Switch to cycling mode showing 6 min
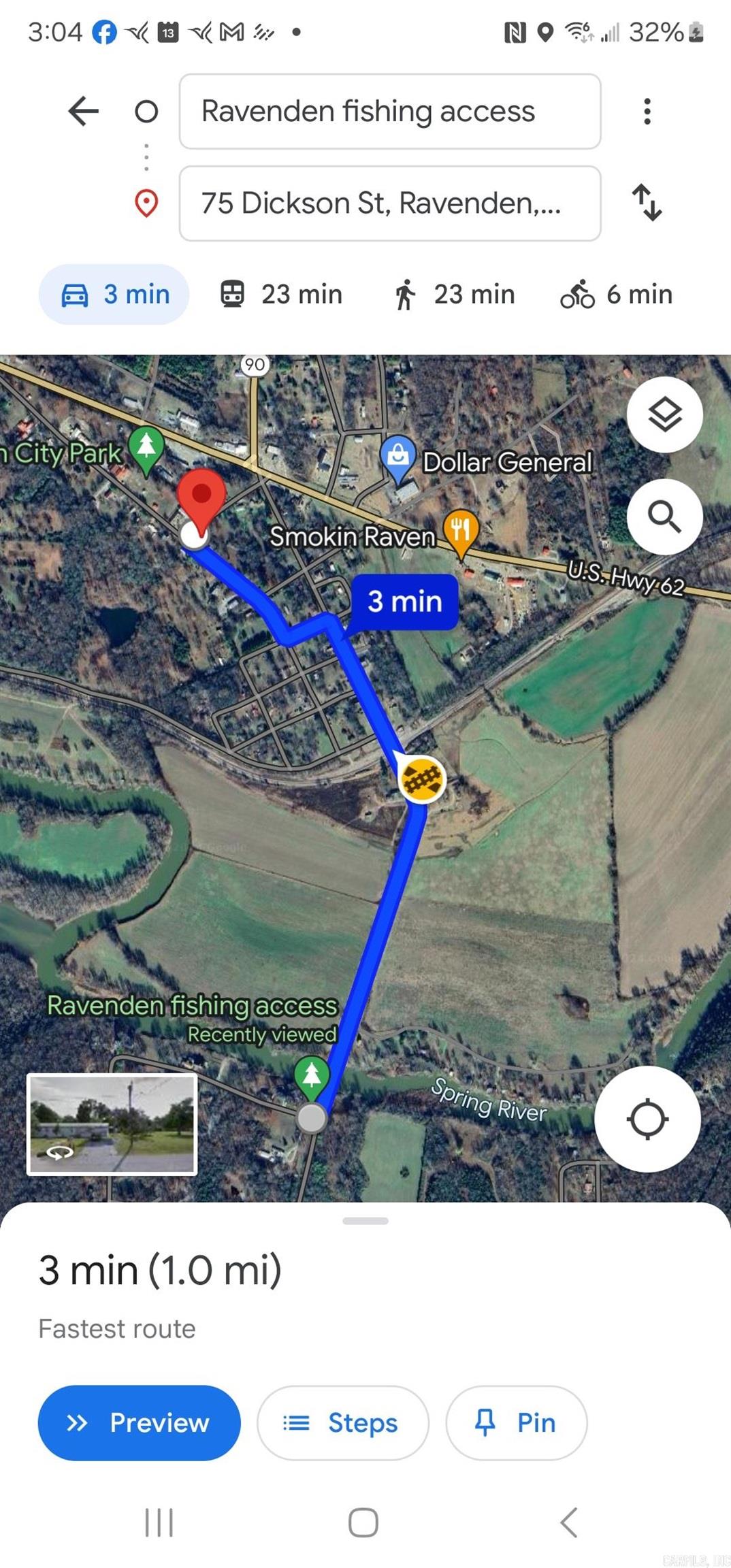 pyautogui.click(x=617, y=295)
